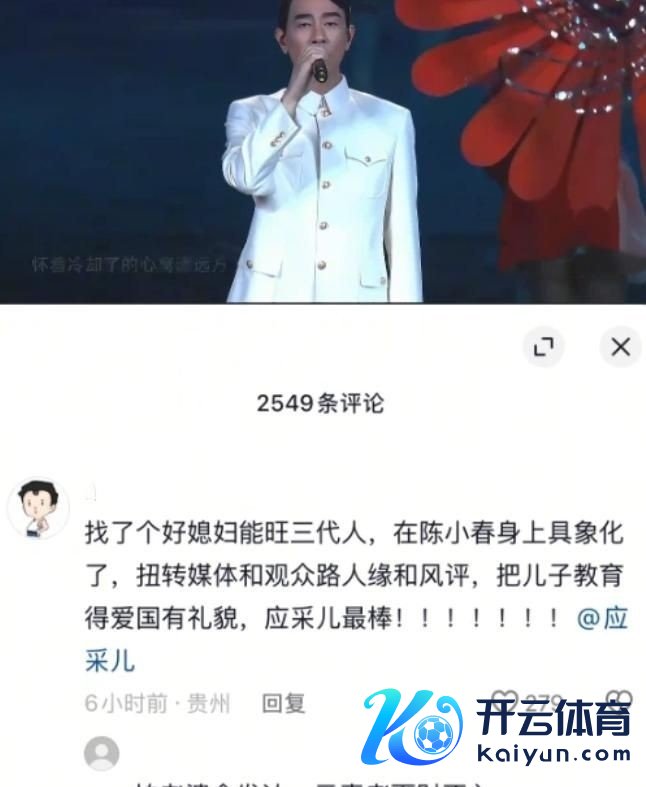This screenshot has width=646, height=787.
Task: Open the second commenter's gray avatar
Action: [x=101, y=753]
